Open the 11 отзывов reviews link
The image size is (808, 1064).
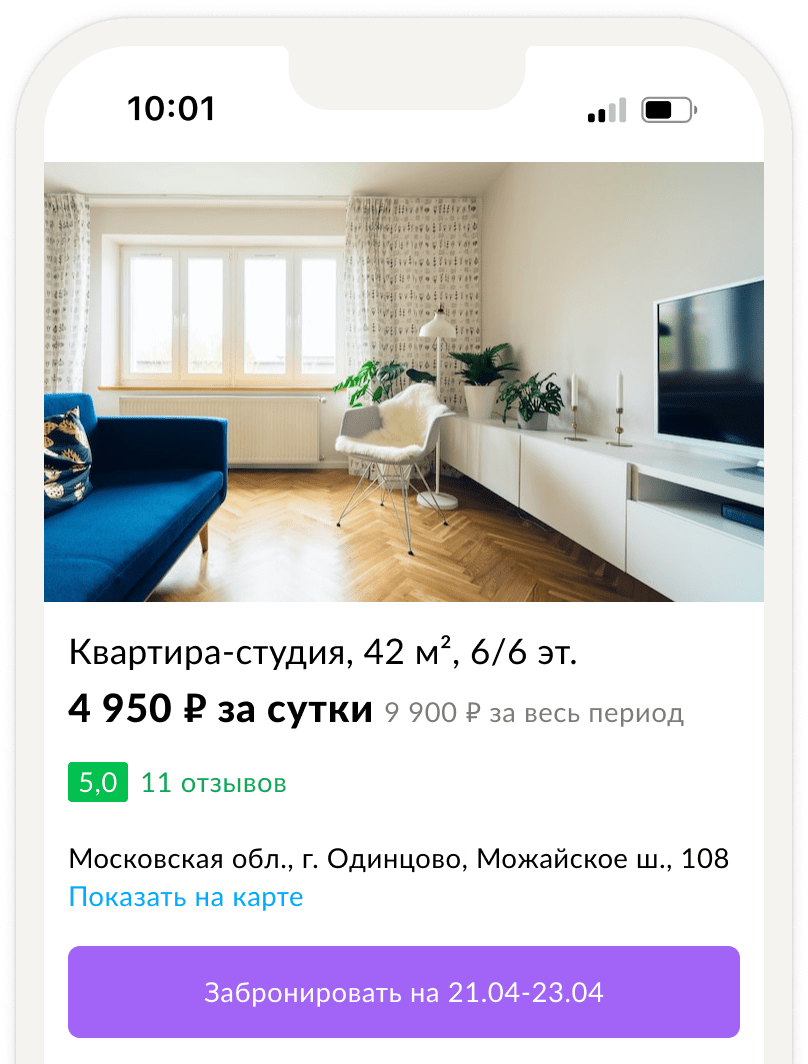pos(213,783)
